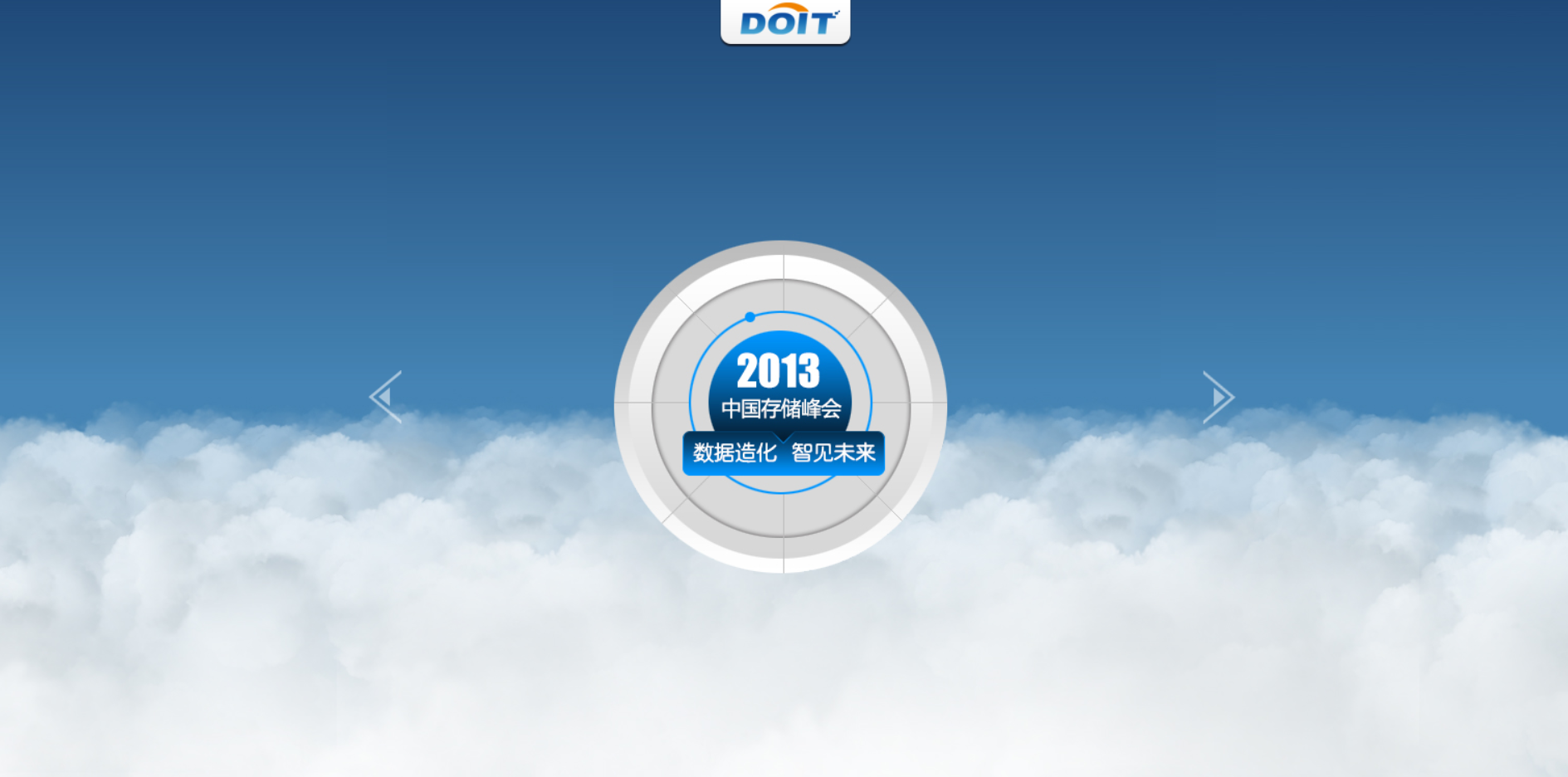Open the 2013 中国存储峰会 dial

point(780,387)
